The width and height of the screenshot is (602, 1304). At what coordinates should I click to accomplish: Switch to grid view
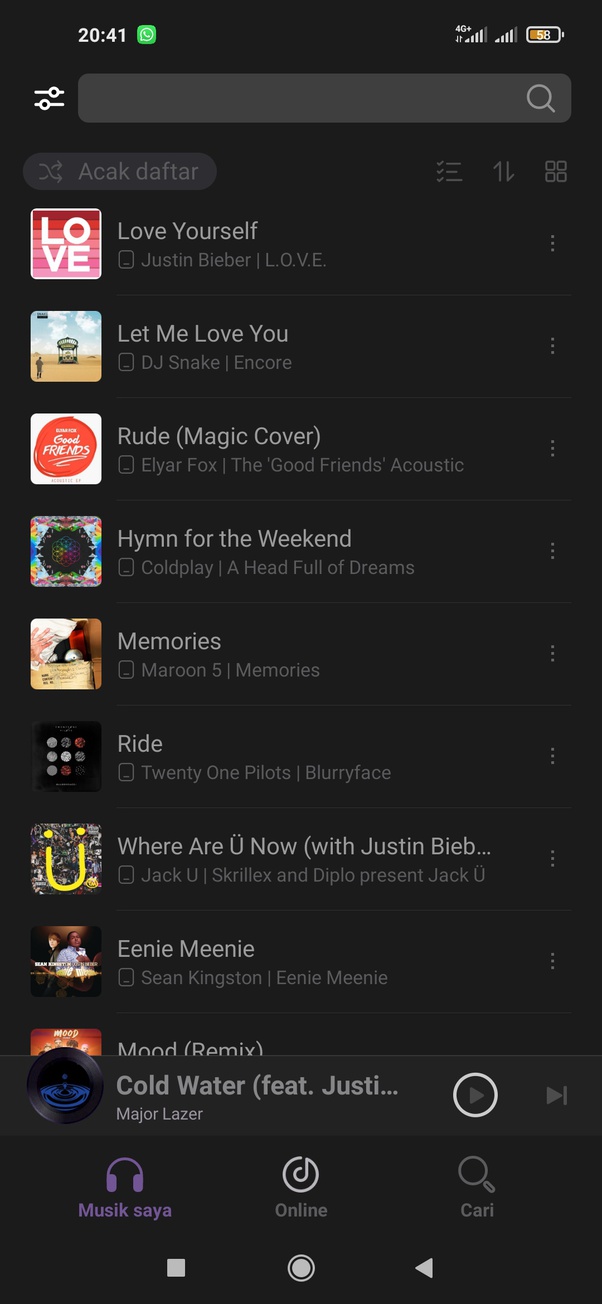556,172
